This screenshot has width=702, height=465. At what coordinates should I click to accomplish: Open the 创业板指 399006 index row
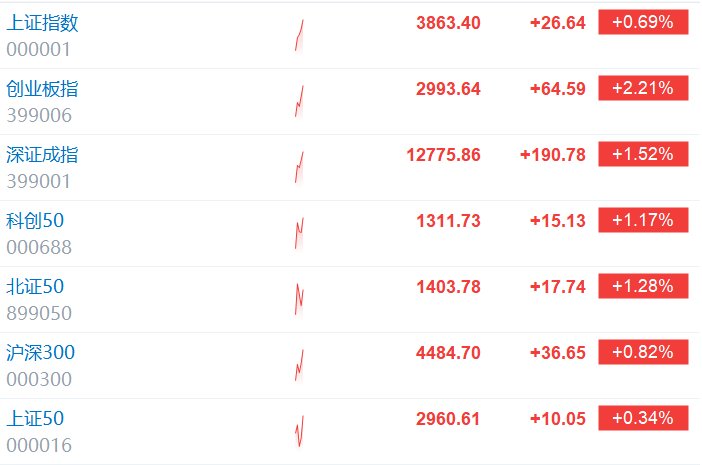41,88
